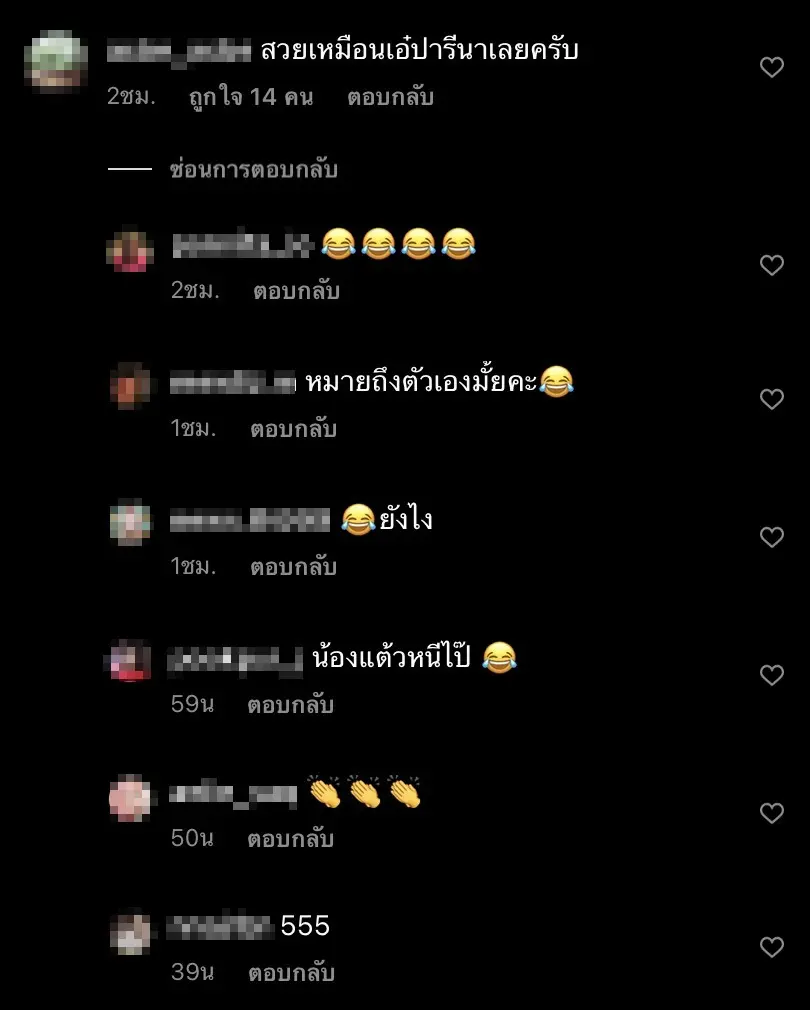This screenshot has height=1010, width=810.
Task: Like the comment สวยเหมือนเอ๋ปารีนาเลยครับ
Action: click(x=771, y=67)
